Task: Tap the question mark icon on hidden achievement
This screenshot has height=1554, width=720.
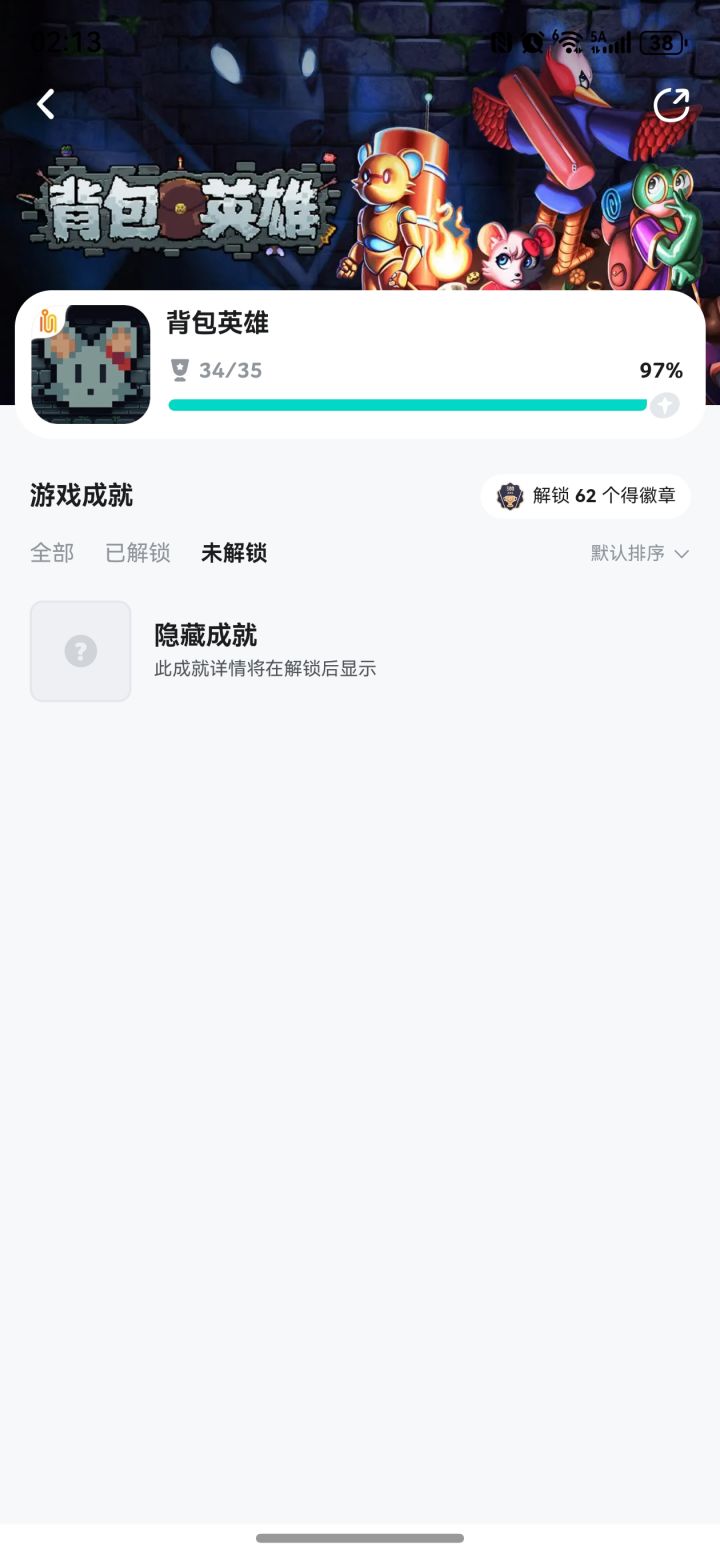Action: [x=80, y=651]
